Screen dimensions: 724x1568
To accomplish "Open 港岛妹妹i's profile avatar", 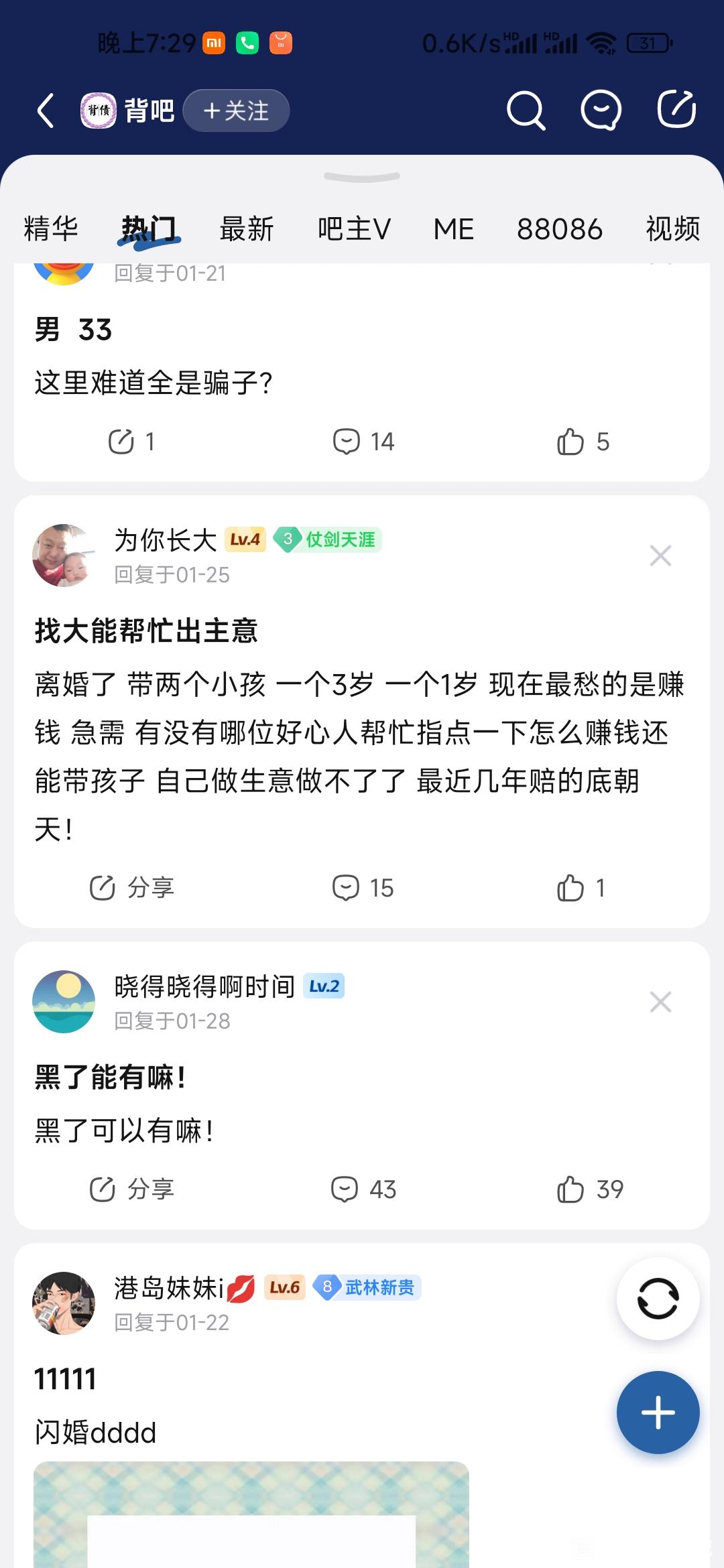I will (64, 1303).
